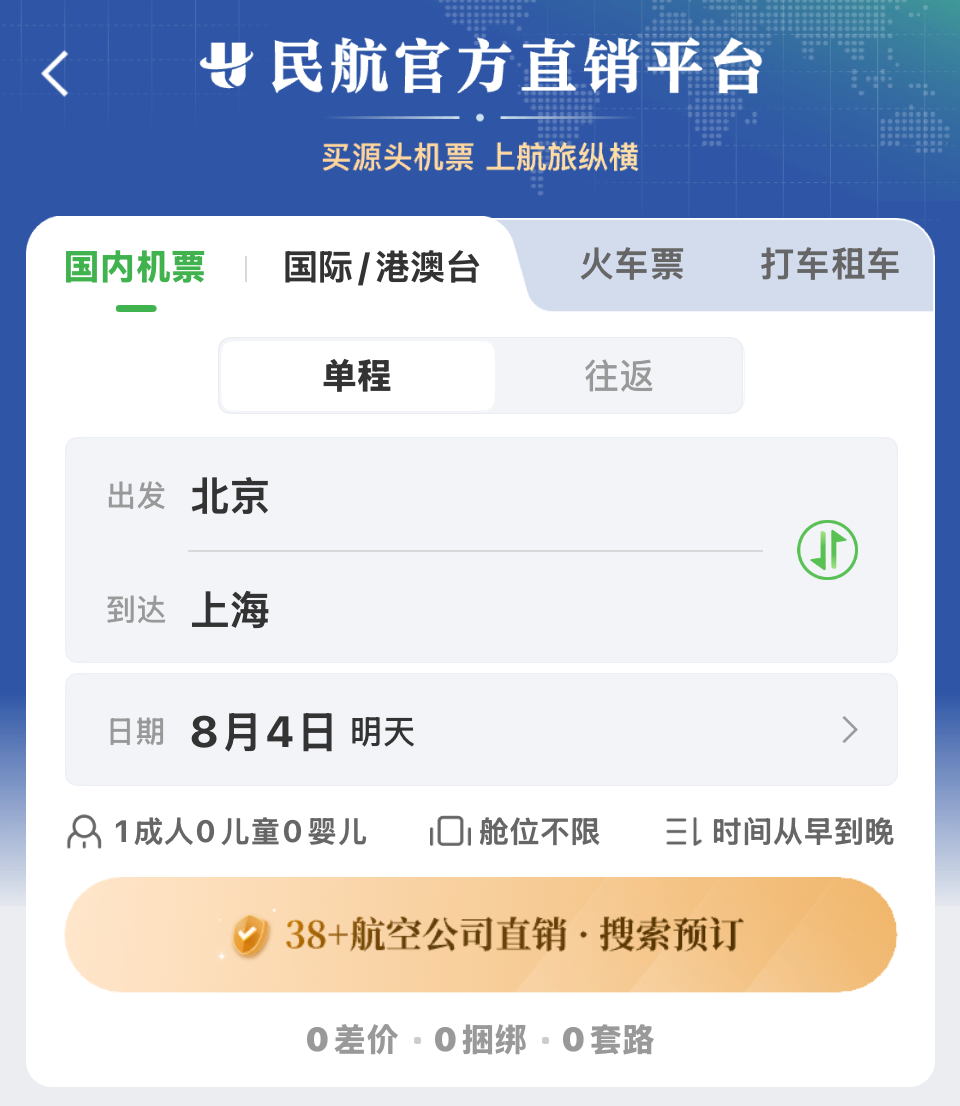Click the passenger icon before 1成人0儿童0婴儿

83,832
